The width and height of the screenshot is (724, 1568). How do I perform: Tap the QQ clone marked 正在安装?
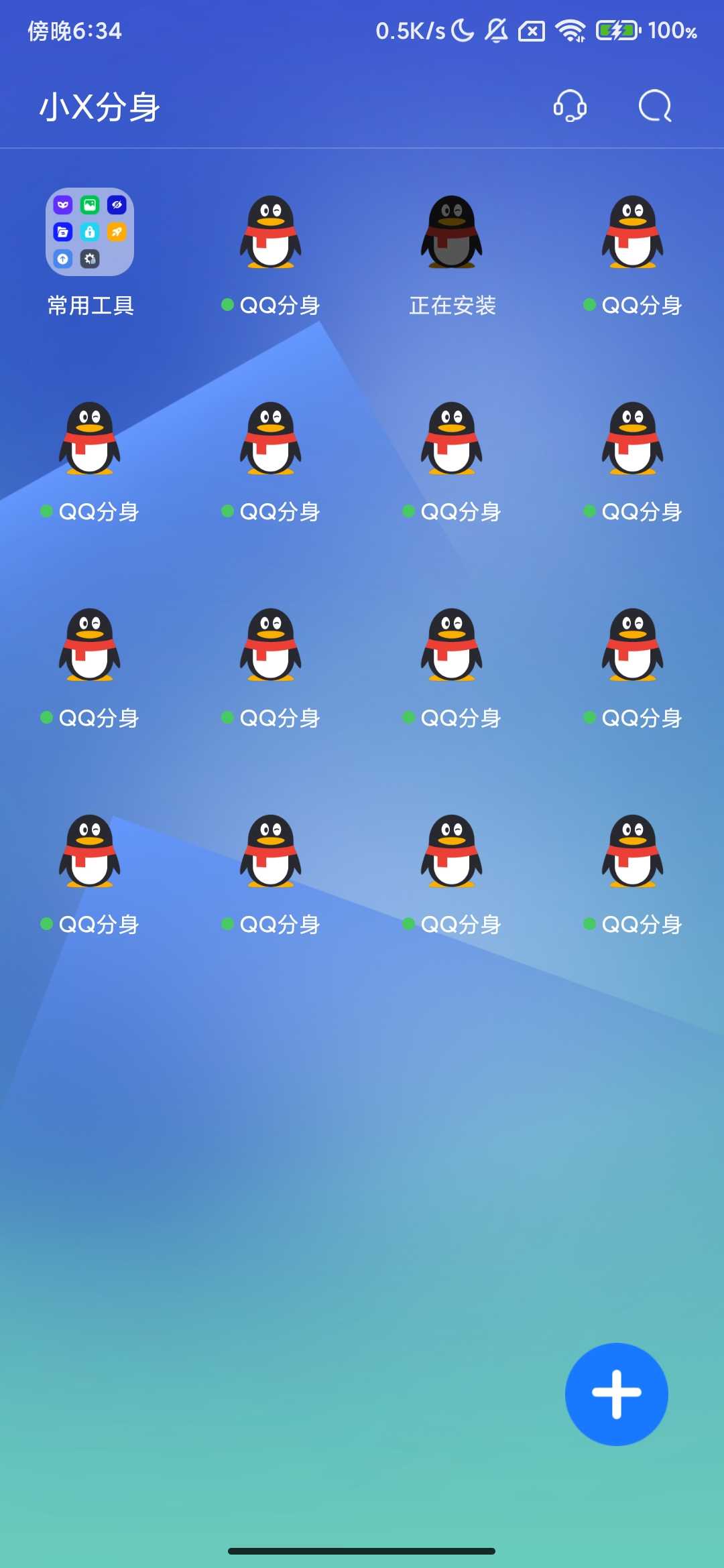tap(452, 232)
